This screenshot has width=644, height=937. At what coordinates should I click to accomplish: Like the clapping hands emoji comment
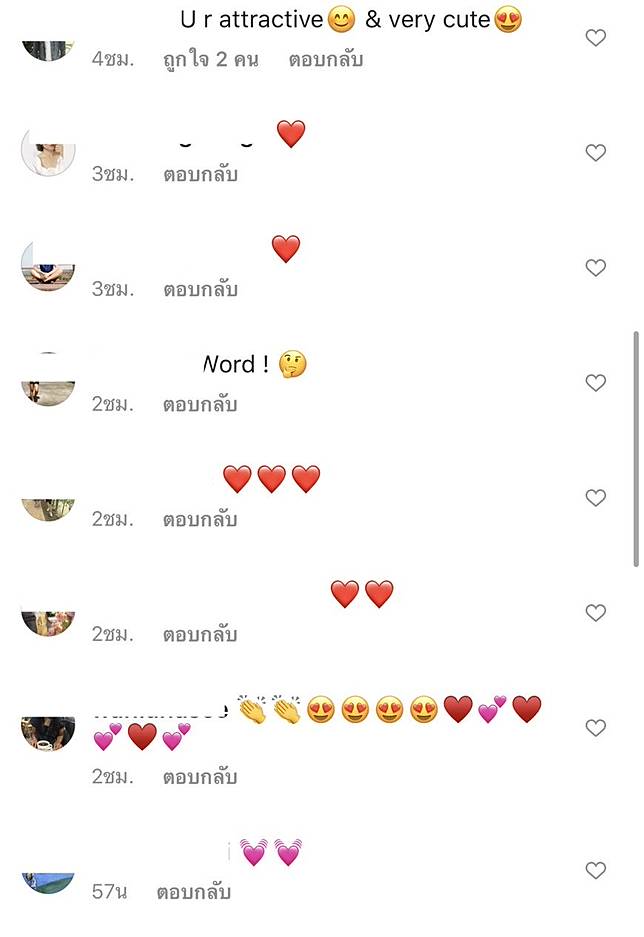coord(595,728)
